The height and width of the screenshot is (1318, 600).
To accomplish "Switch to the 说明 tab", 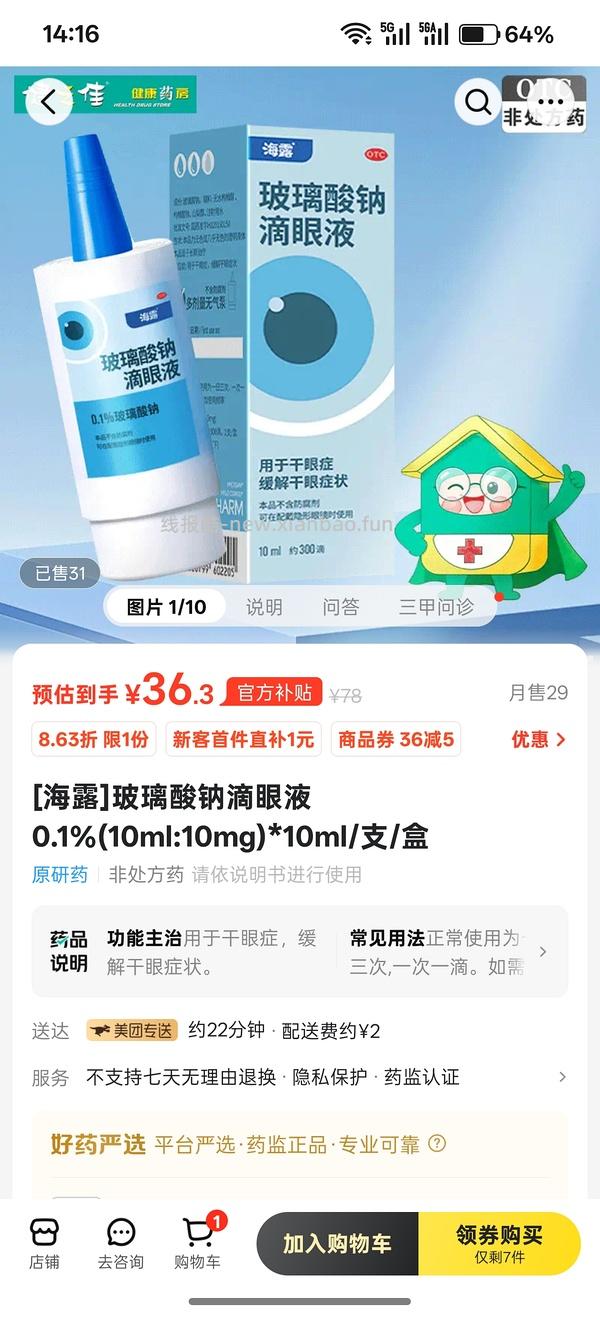I will tap(264, 607).
